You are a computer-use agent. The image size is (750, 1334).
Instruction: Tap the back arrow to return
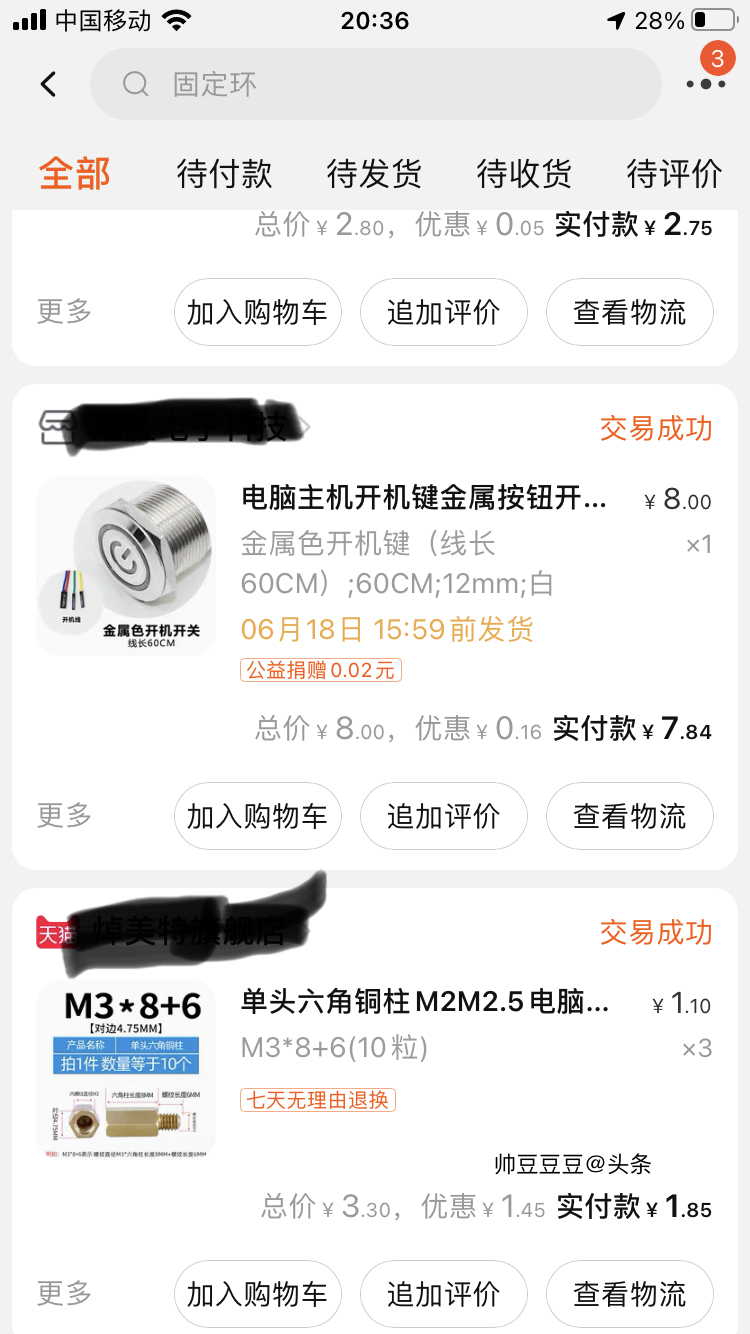tap(48, 83)
